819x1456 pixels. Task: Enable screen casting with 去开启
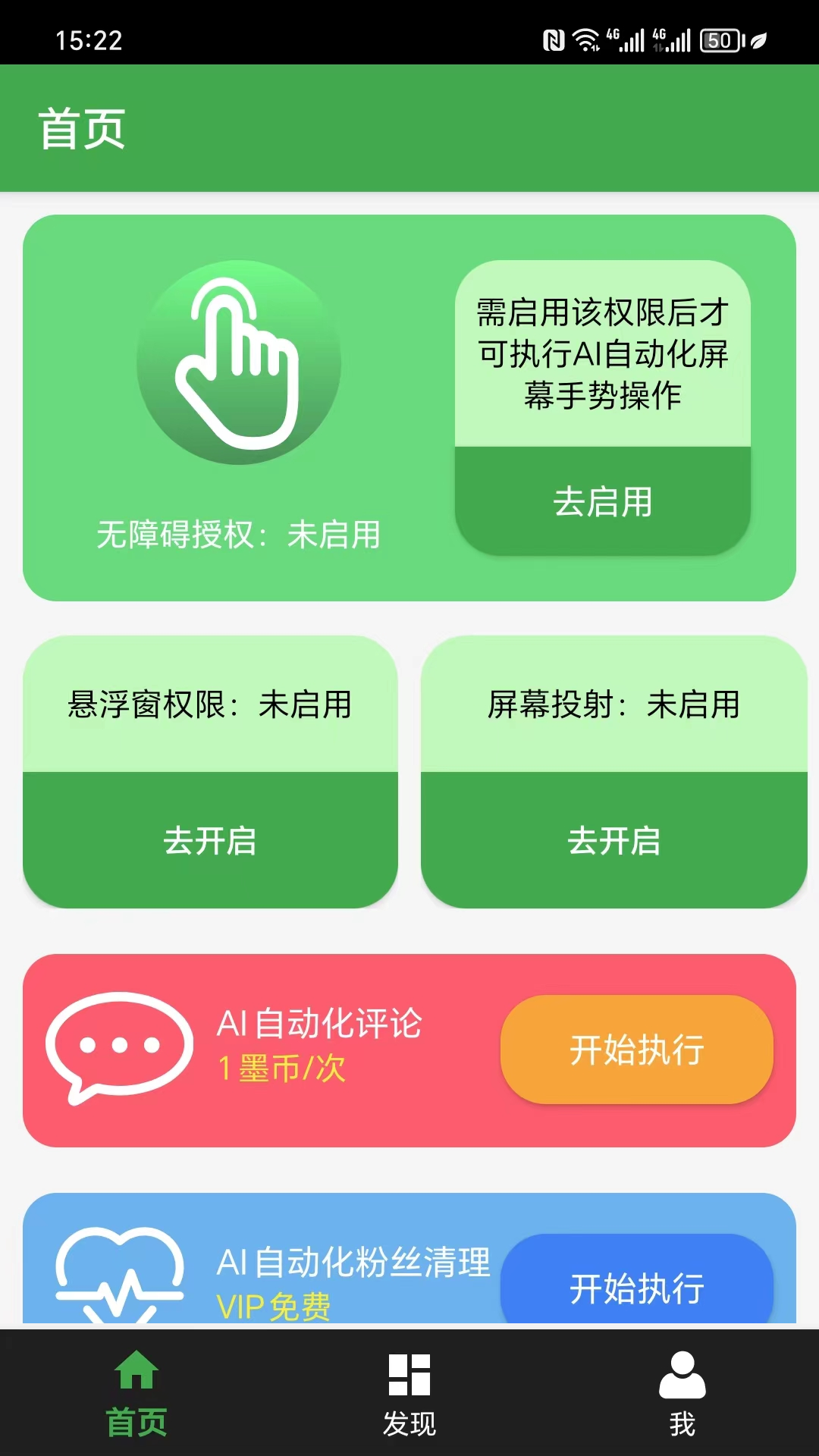tap(616, 839)
